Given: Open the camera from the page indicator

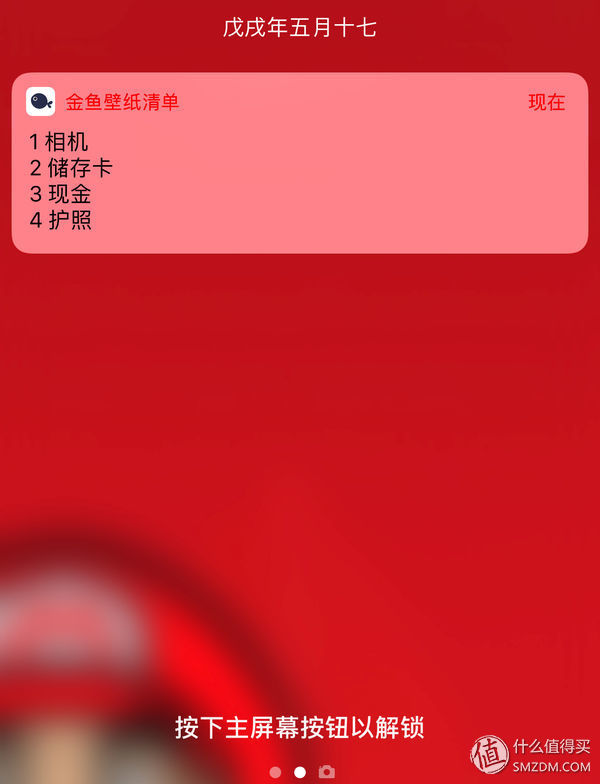Looking at the screenshot, I should pyautogui.click(x=327, y=772).
